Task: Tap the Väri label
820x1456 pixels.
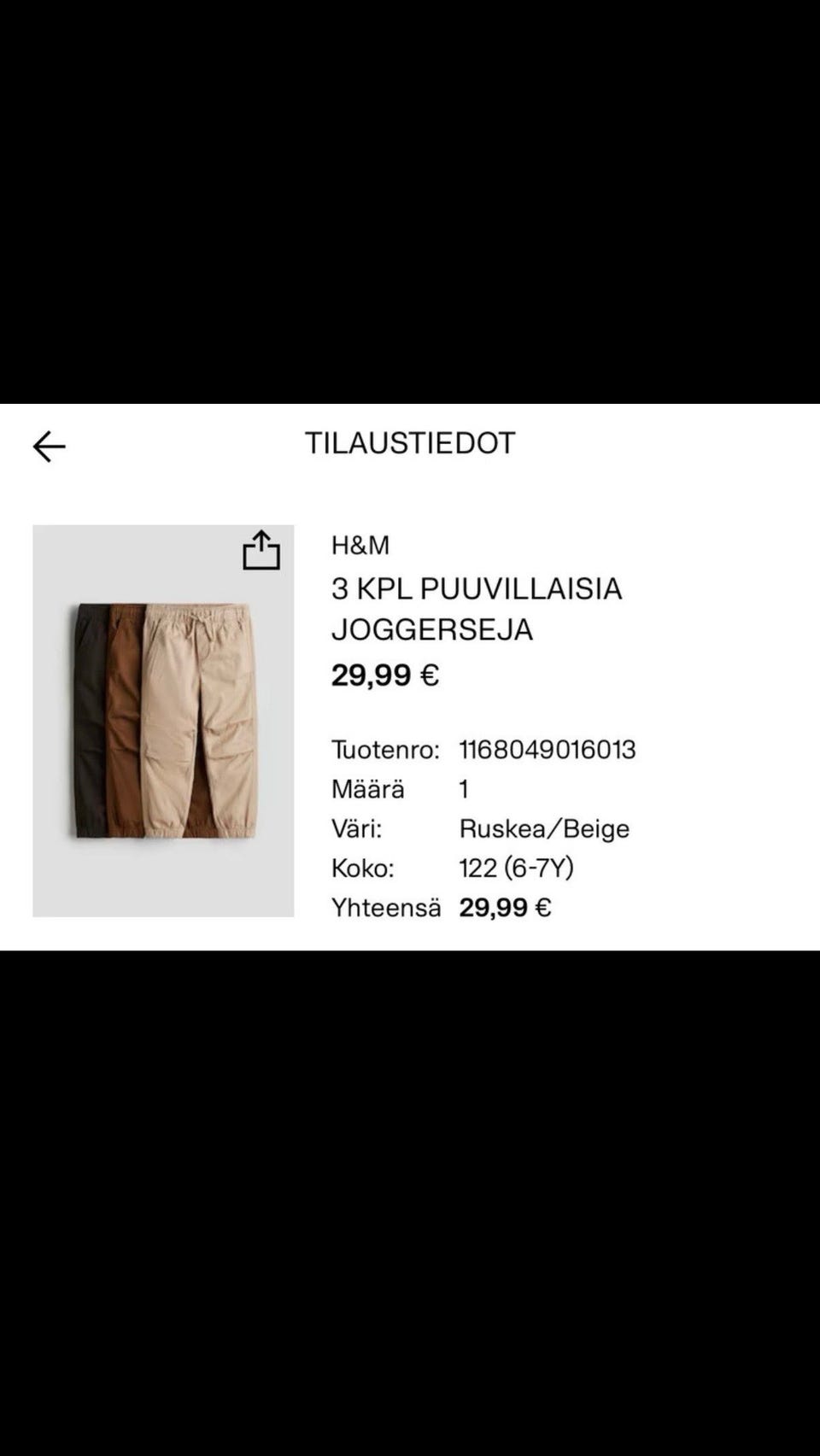Action: (357, 827)
